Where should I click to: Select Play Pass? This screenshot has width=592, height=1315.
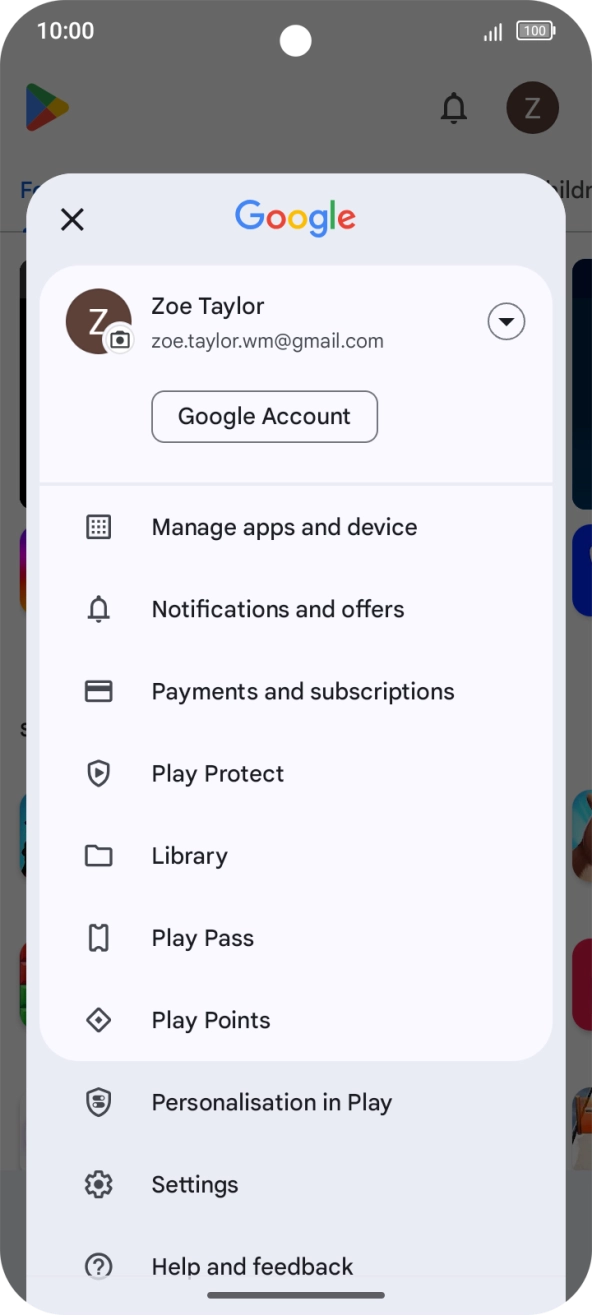click(296, 937)
